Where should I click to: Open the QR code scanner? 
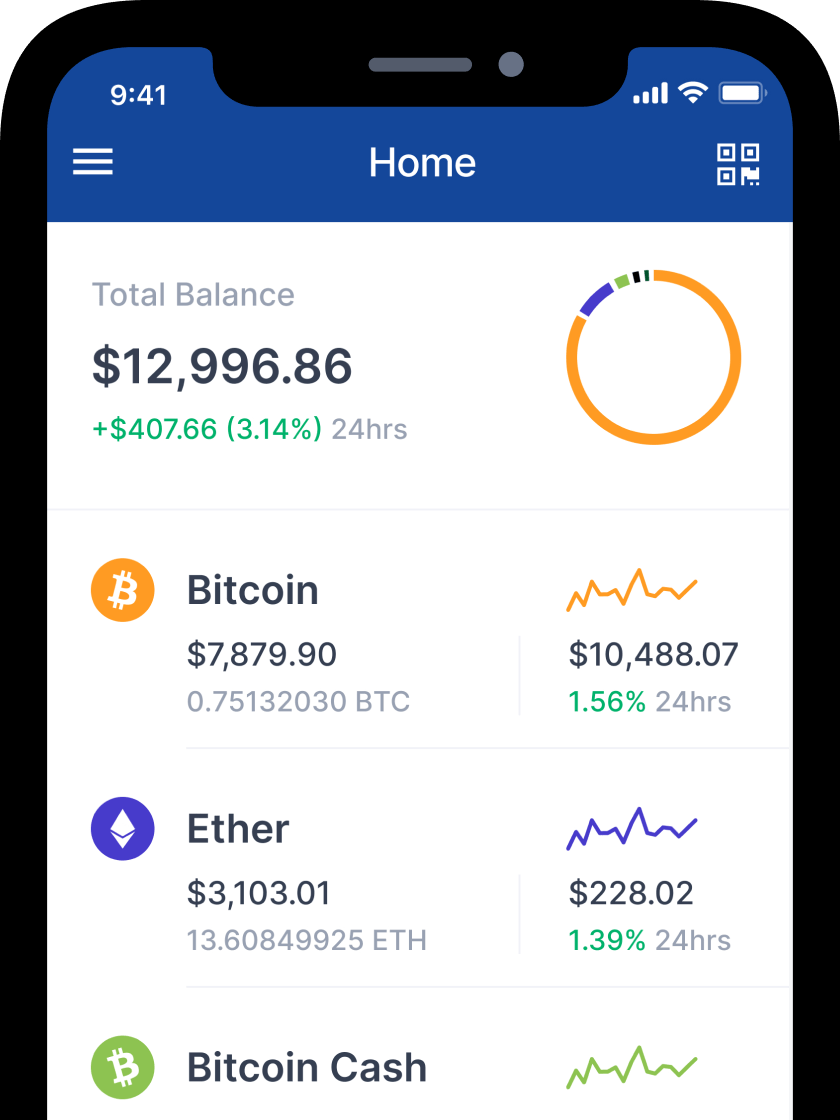click(738, 164)
